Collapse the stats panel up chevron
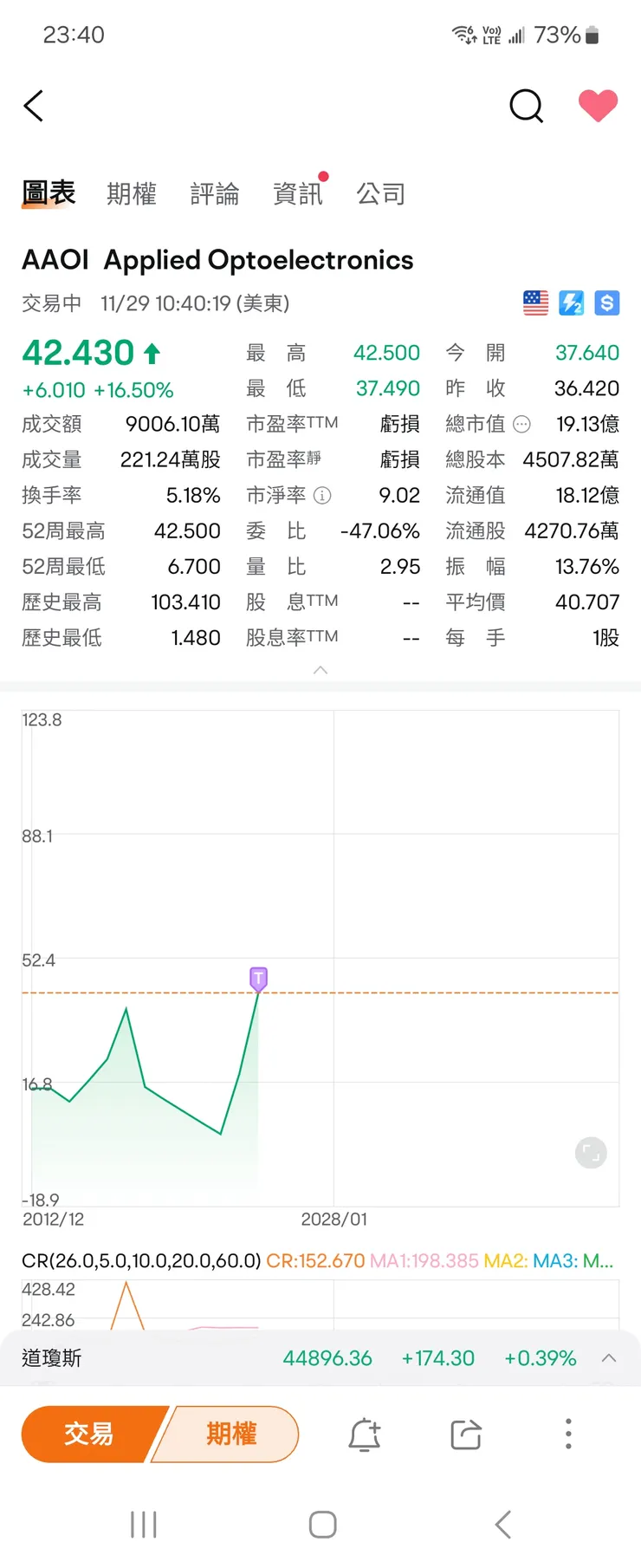This screenshot has height=1568, width=641. [x=320, y=669]
